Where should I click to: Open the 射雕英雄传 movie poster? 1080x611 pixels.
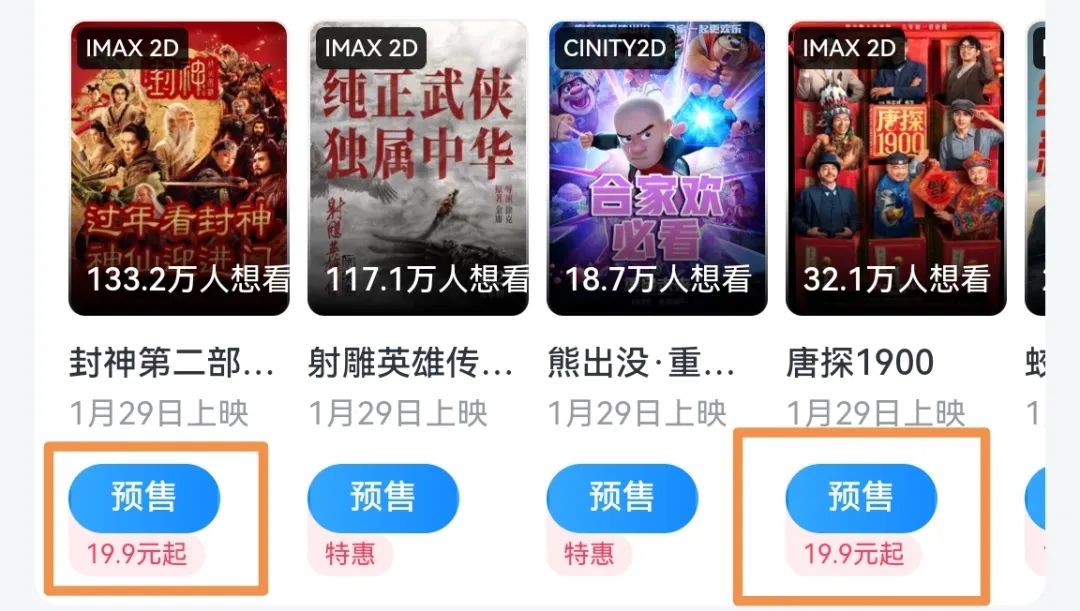[417, 168]
